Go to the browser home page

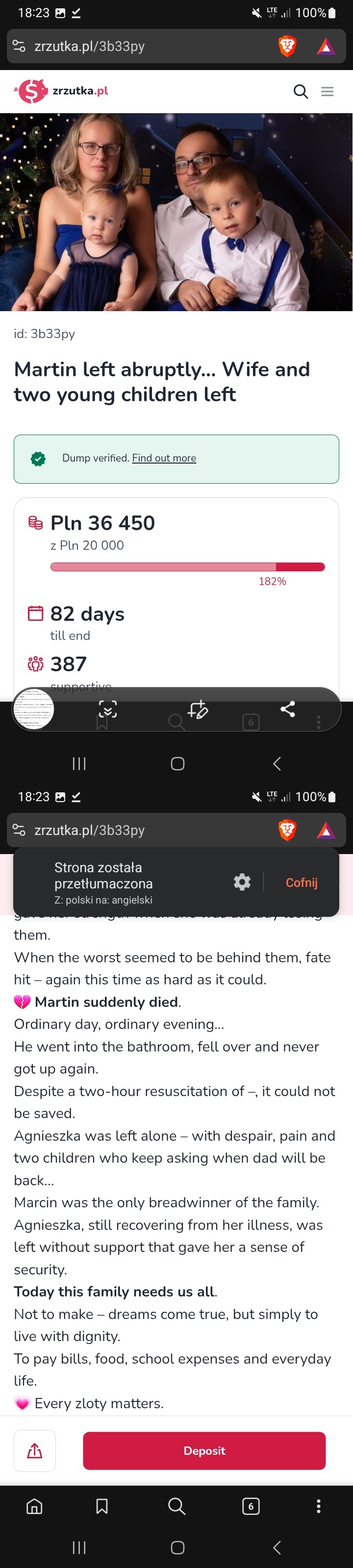(35, 1506)
